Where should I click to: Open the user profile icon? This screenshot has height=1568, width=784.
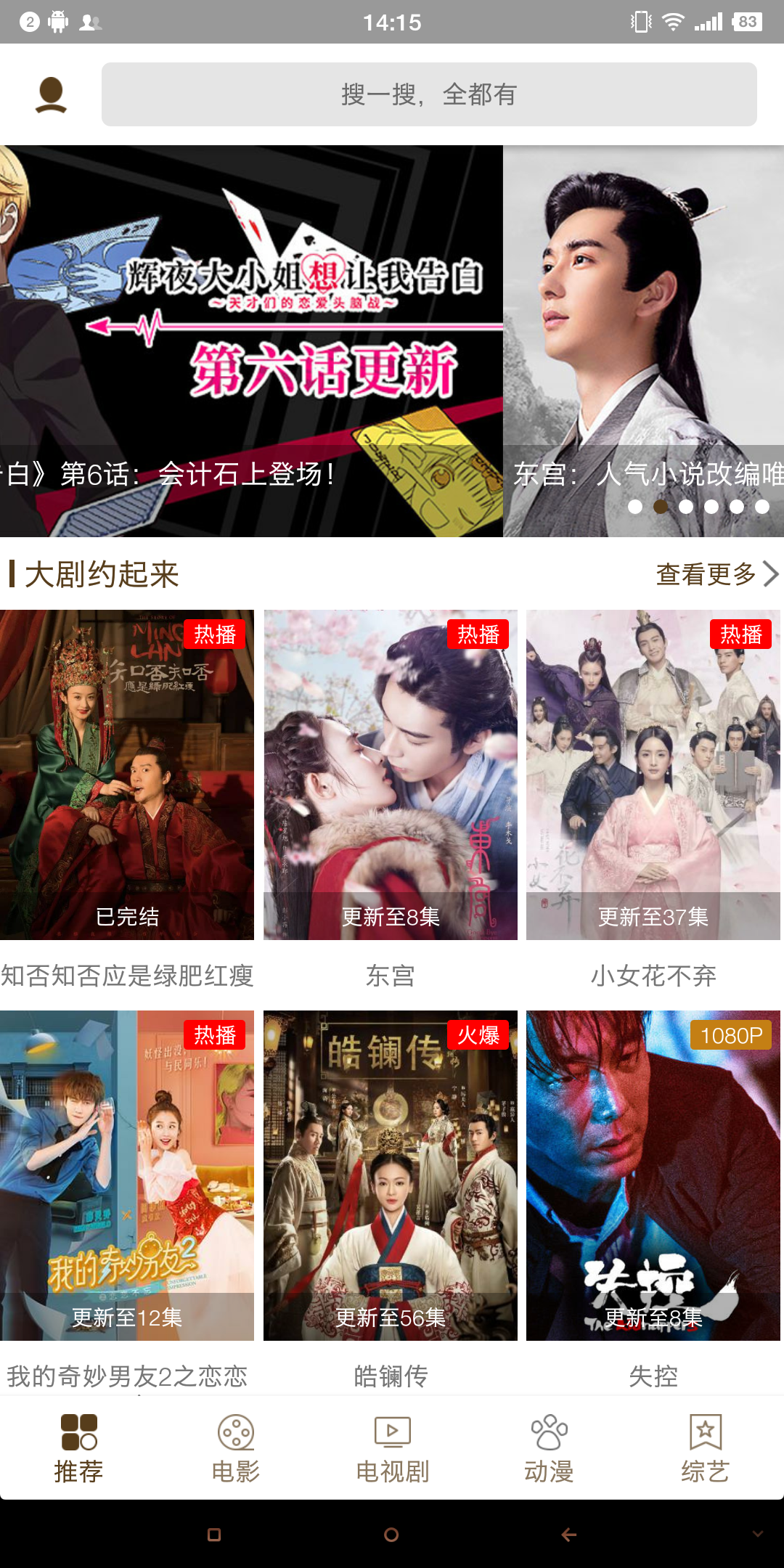(x=51, y=95)
